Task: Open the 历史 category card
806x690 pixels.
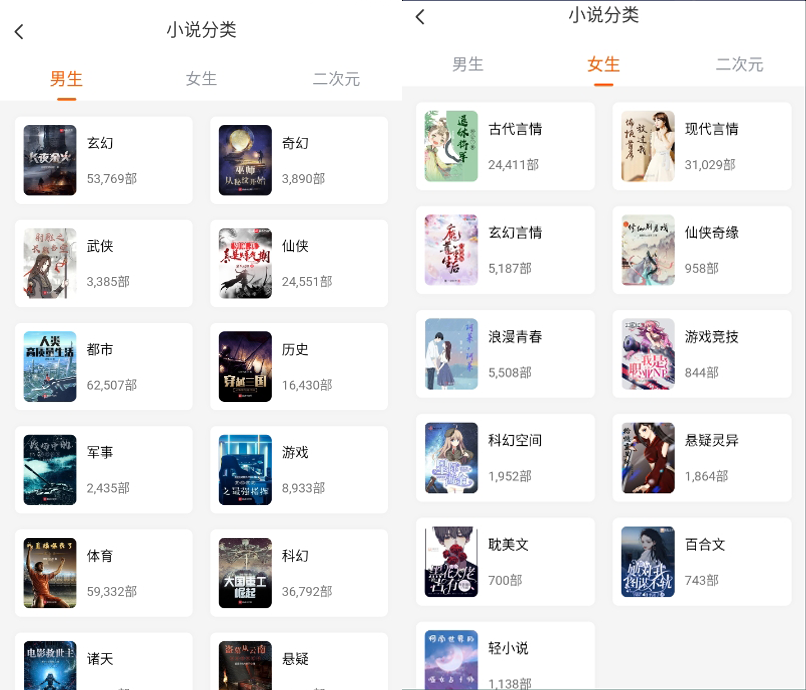Action: click(299, 366)
